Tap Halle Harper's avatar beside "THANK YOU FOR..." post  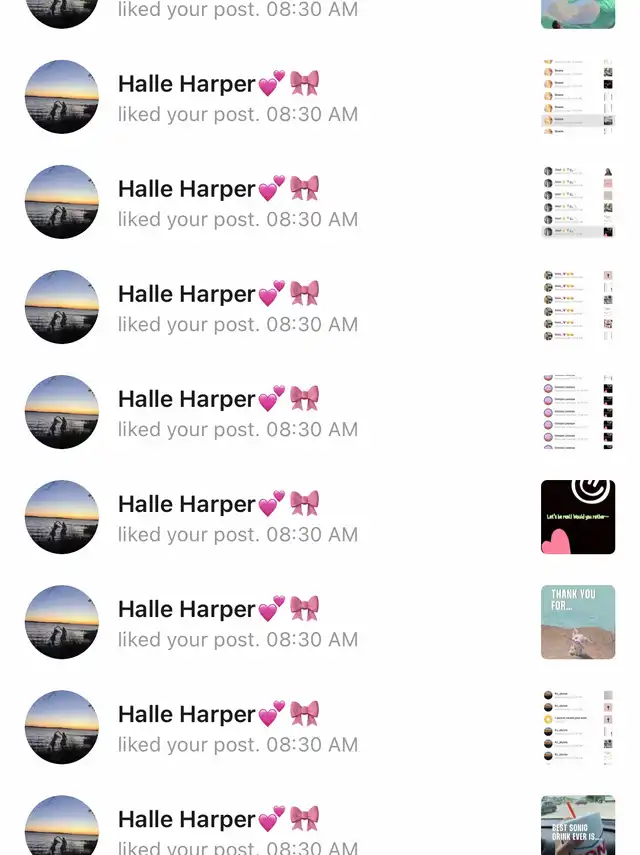click(62, 622)
